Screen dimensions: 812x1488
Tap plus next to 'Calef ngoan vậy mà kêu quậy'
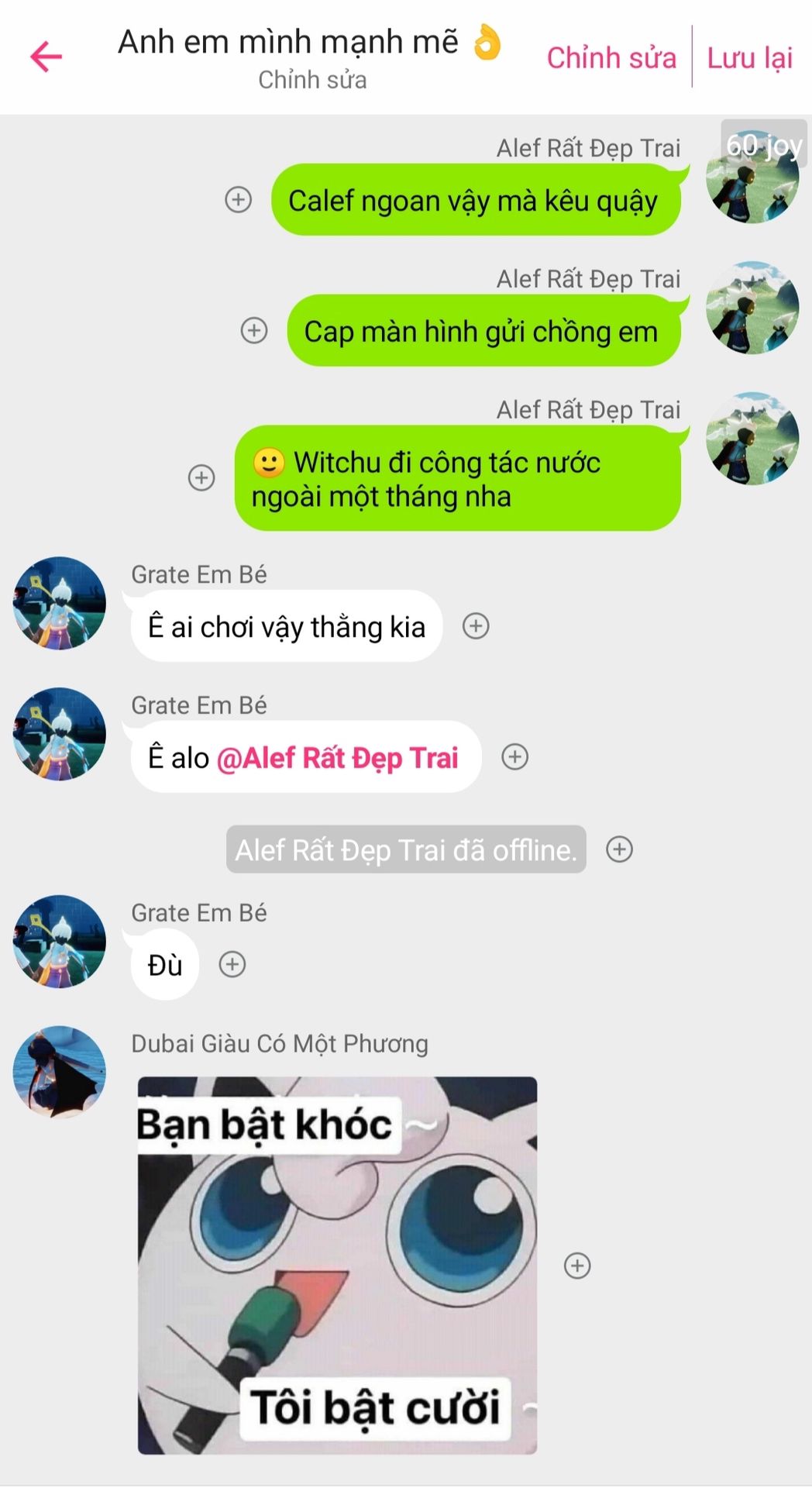pyautogui.click(x=238, y=200)
